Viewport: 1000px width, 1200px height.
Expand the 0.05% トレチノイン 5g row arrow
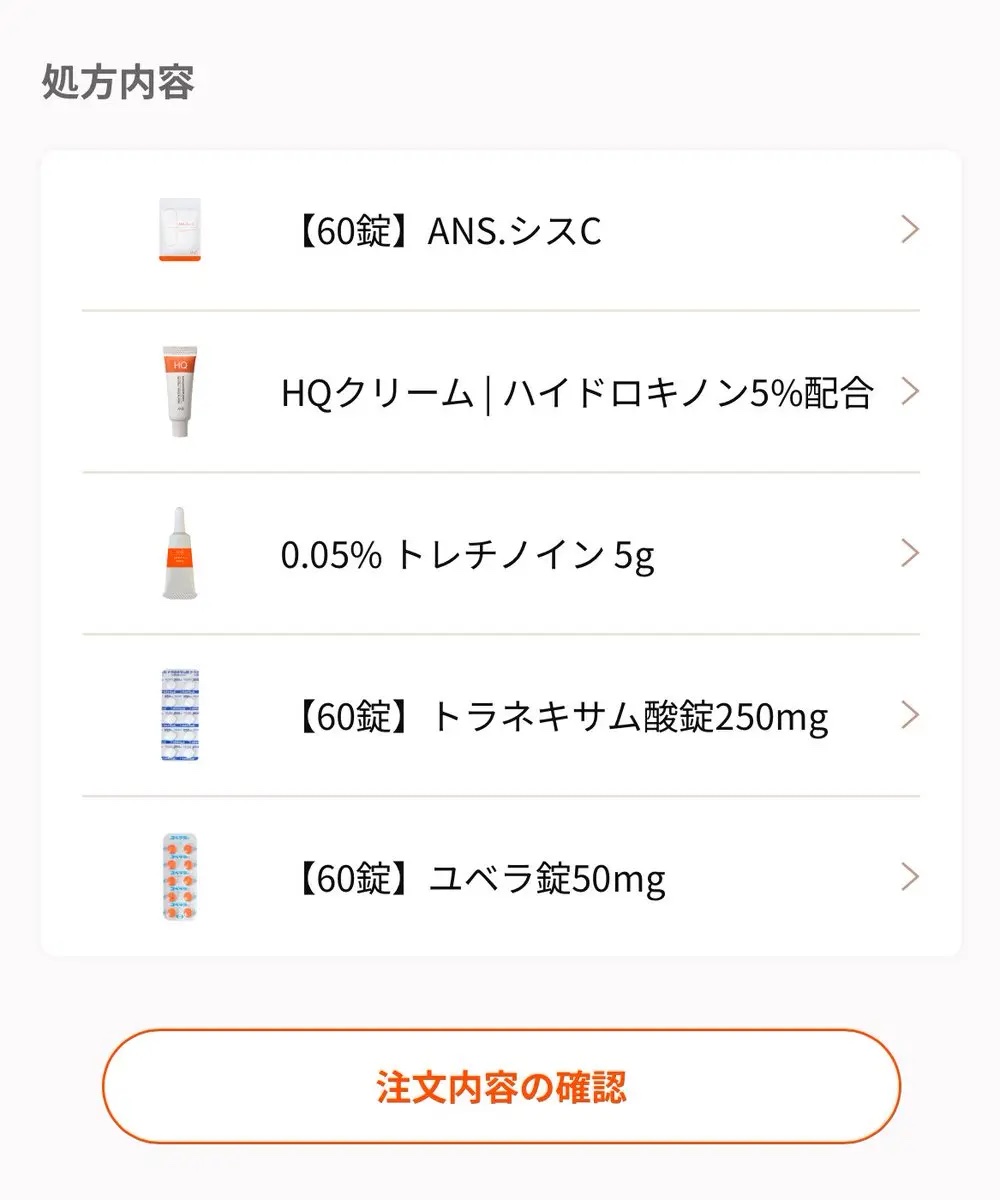(x=911, y=553)
